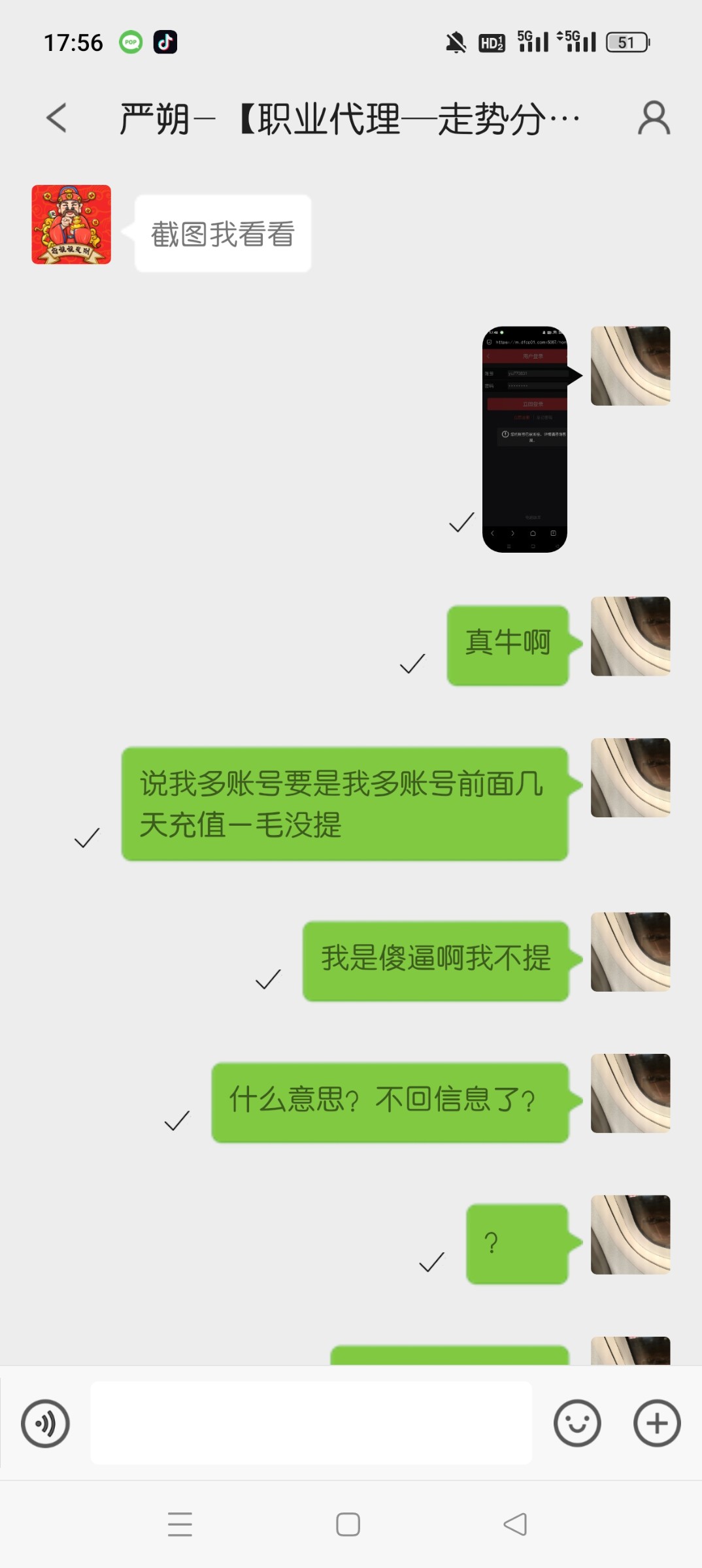The height and width of the screenshot is (1568, 702).
Task: Open the sent screenshot image
Action: (525, 439)
